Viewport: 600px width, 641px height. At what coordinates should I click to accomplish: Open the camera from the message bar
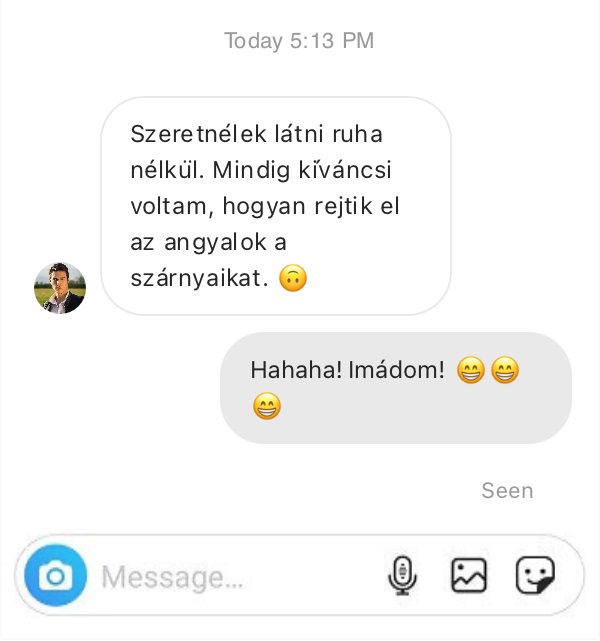tap(56, 576)
